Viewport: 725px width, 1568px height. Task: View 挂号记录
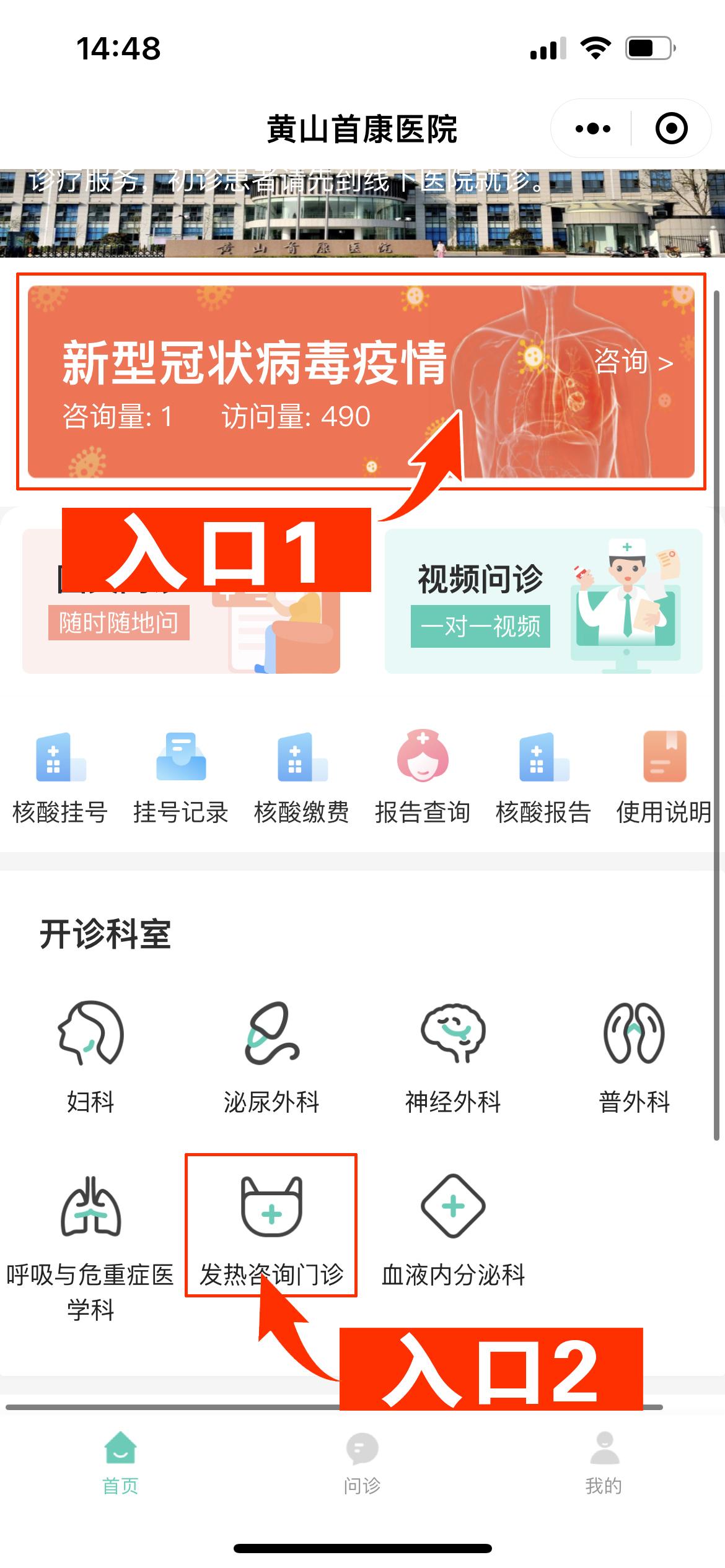point(181,777)
